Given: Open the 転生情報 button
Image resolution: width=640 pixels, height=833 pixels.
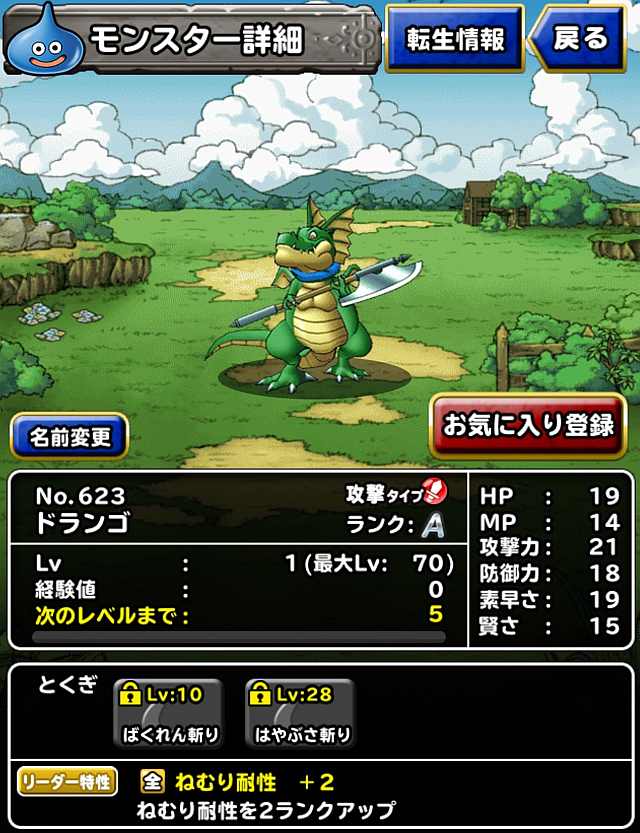Looking at the screenshot, I should pos(455,39).
